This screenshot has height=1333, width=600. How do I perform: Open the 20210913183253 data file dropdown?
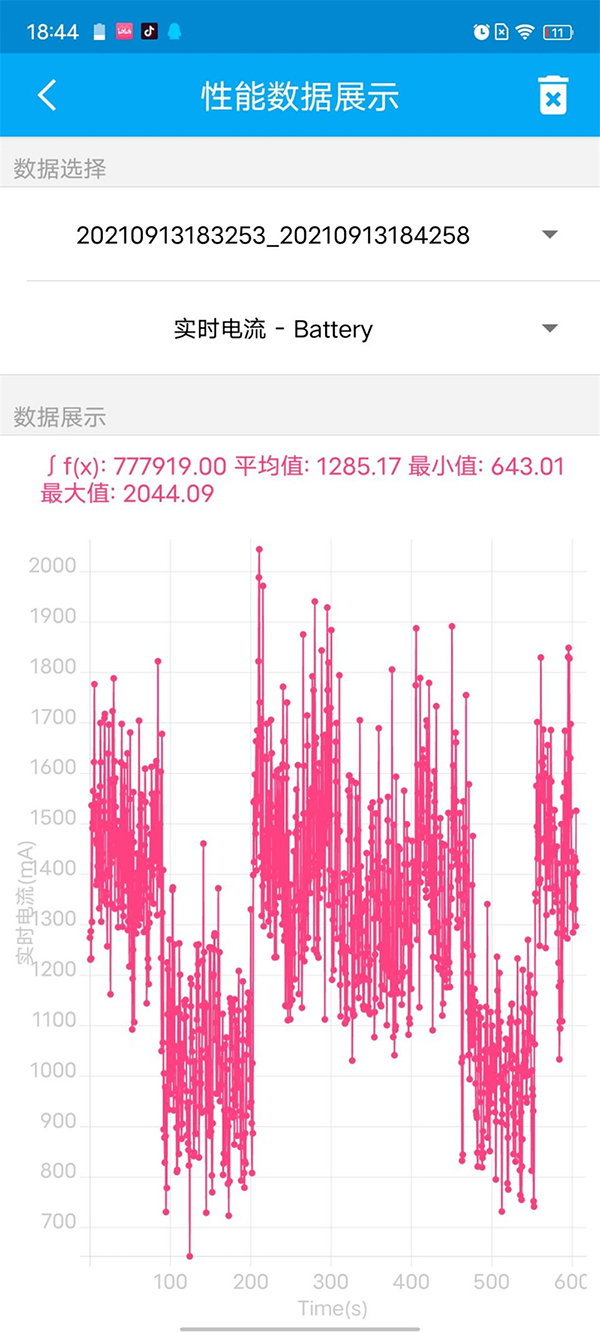[x=548, y=235]
